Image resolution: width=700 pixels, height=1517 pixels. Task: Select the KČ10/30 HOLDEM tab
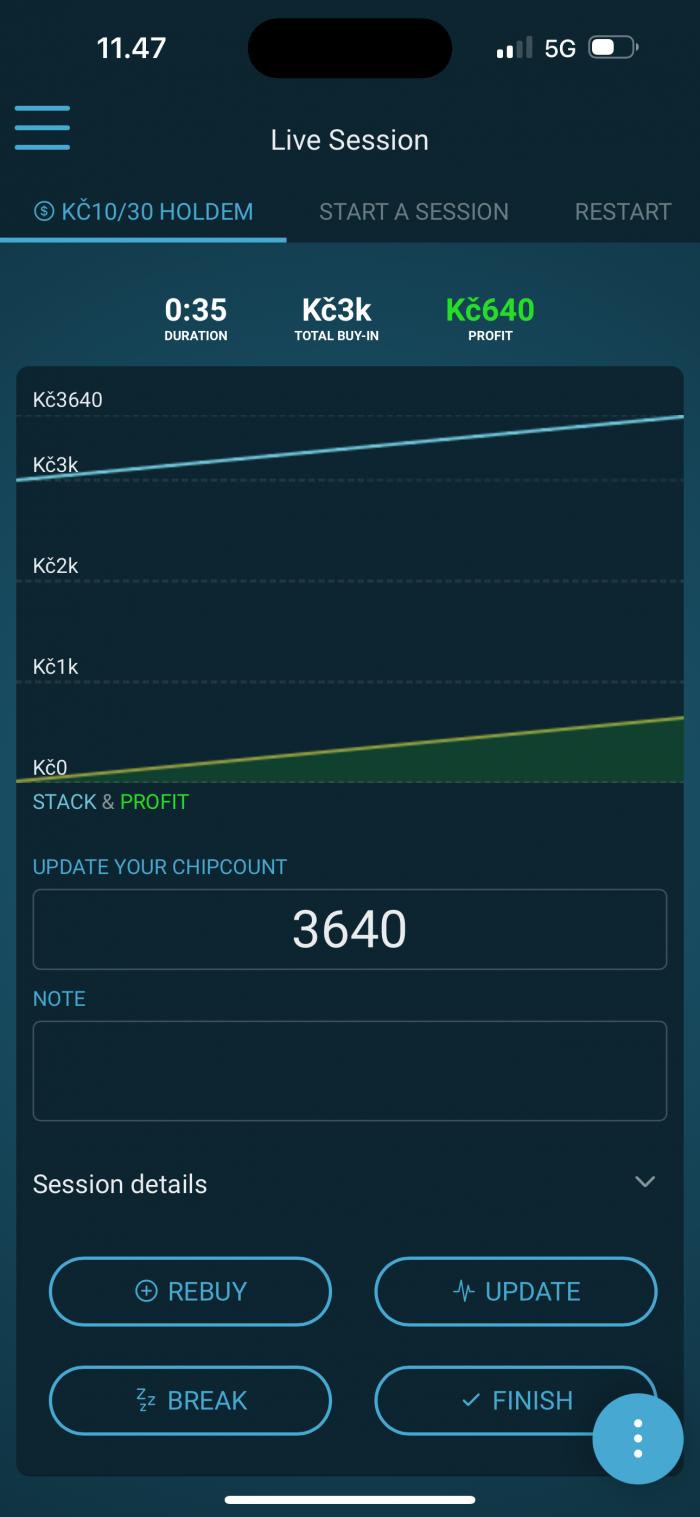(143, 212)
